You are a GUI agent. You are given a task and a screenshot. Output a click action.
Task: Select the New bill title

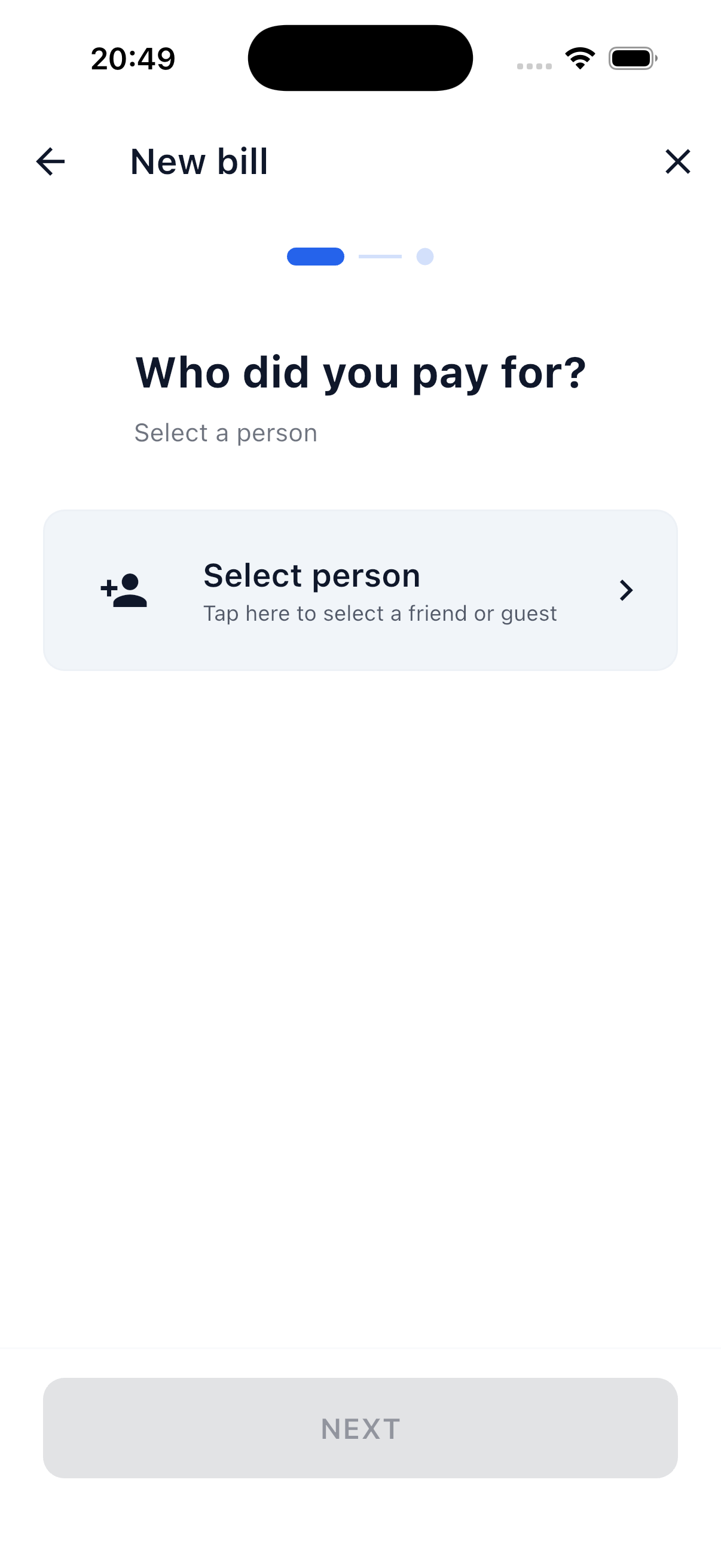click(x=198, y=161)
